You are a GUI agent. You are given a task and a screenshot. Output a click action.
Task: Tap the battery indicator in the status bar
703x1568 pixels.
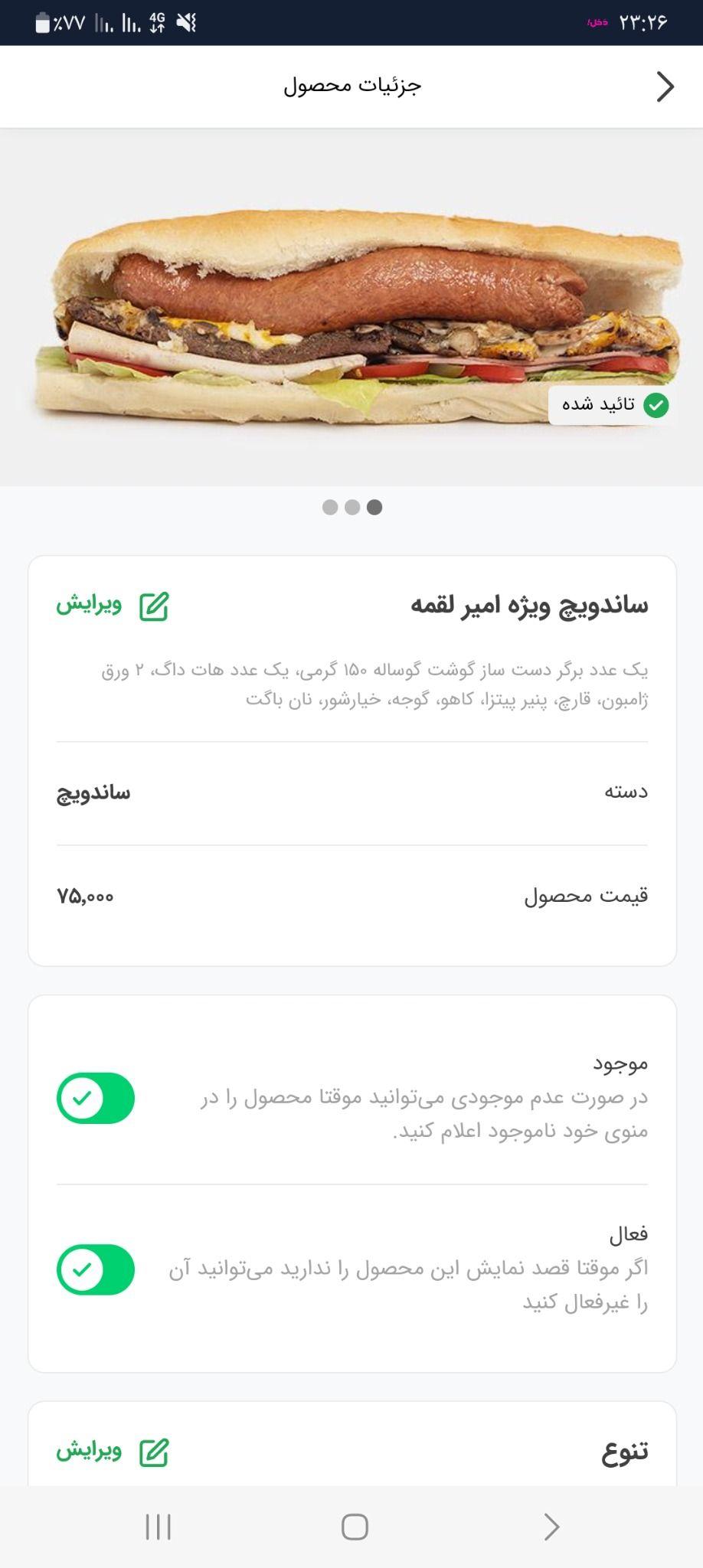44,21
